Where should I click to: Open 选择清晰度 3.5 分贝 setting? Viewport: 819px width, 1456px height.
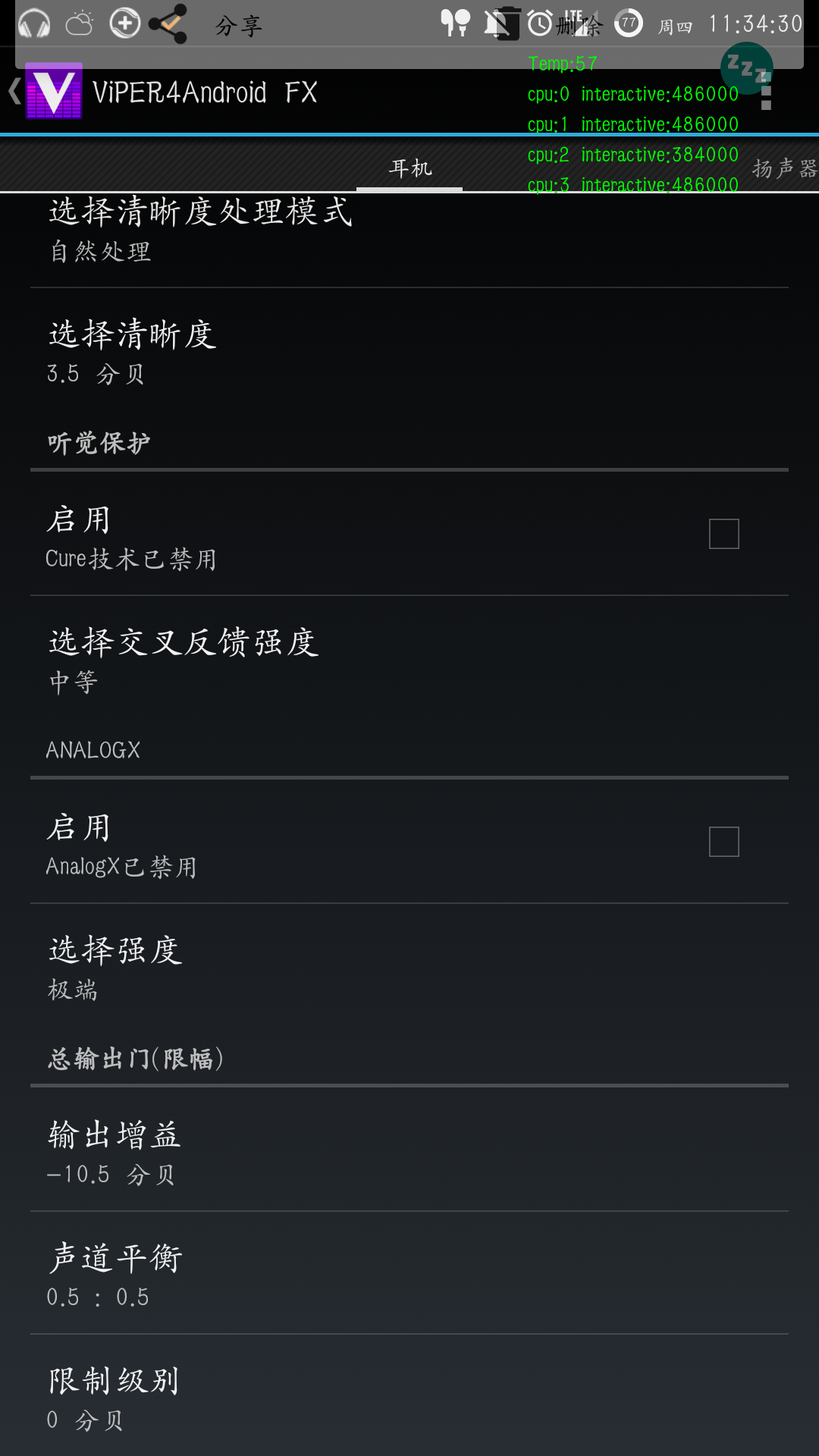pos(409,350)
